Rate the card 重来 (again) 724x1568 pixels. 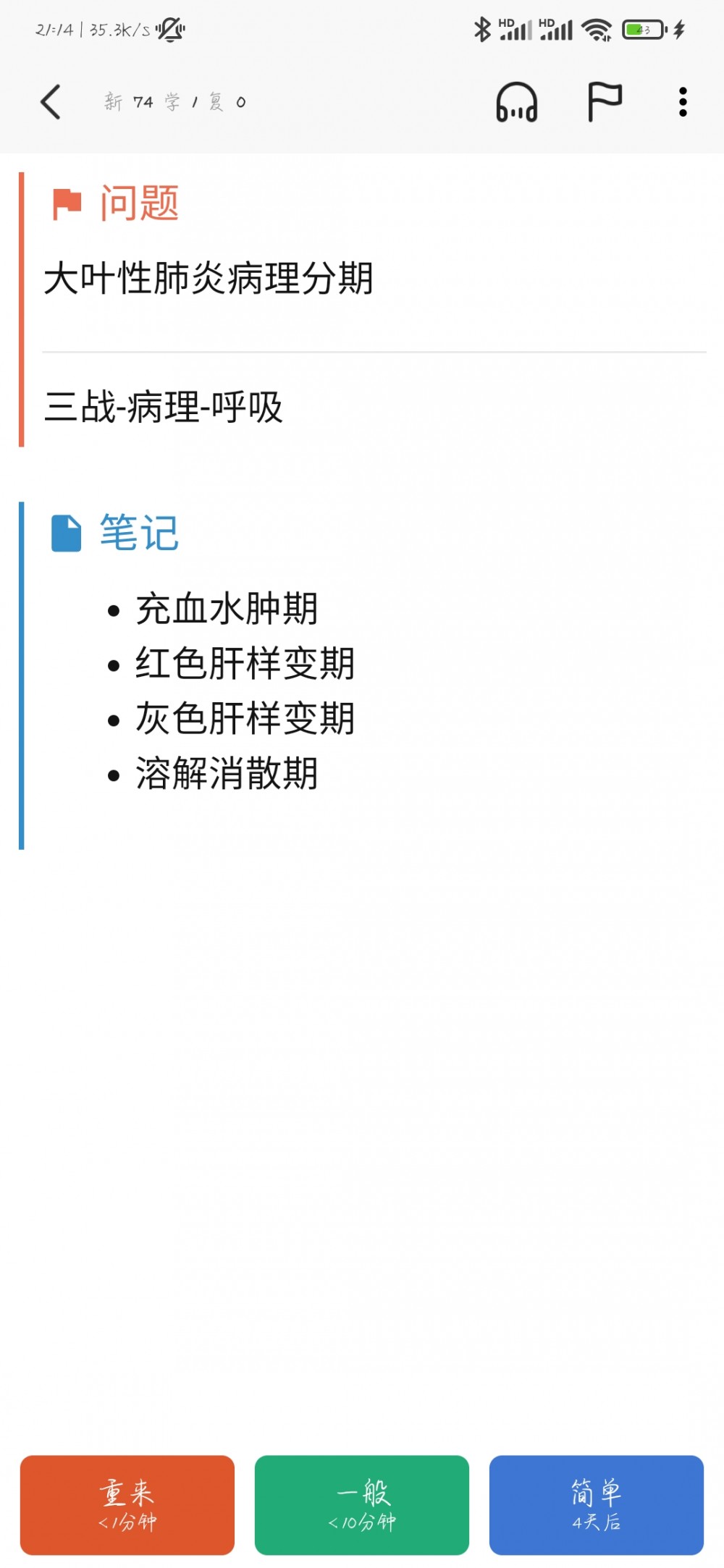tap(127, 1505)
